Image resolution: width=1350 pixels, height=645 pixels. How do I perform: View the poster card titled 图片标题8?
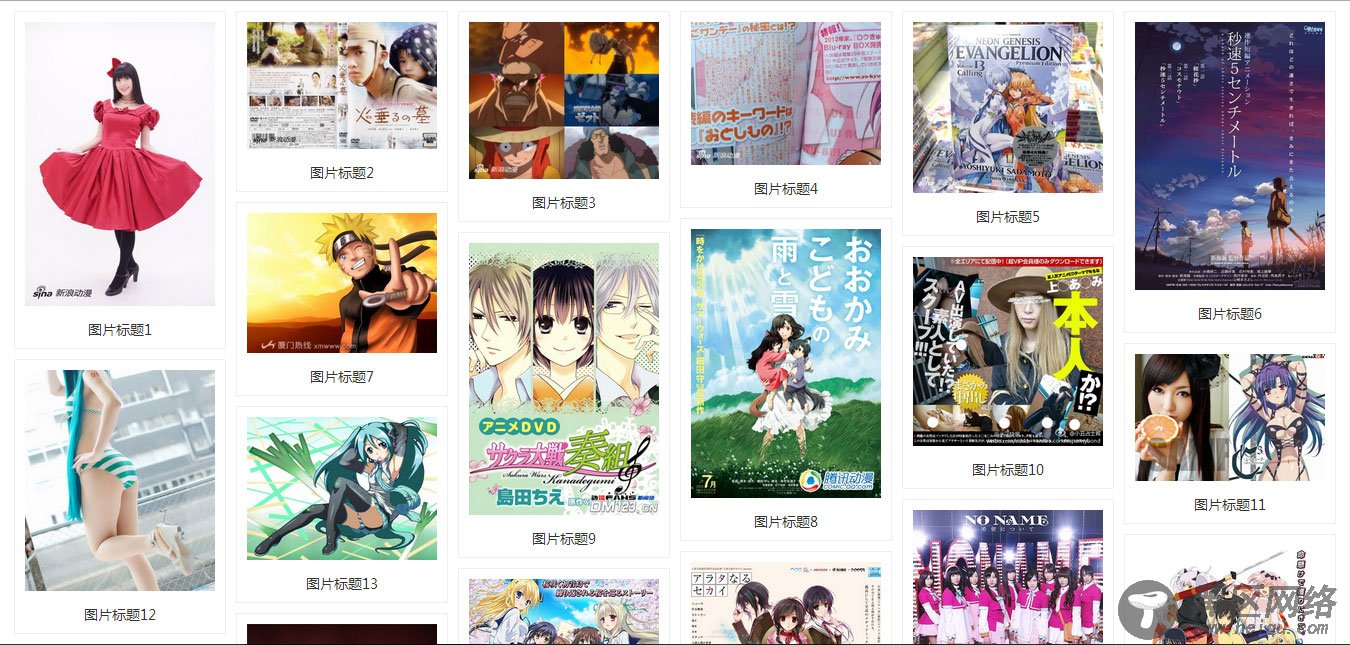point(786,363)
